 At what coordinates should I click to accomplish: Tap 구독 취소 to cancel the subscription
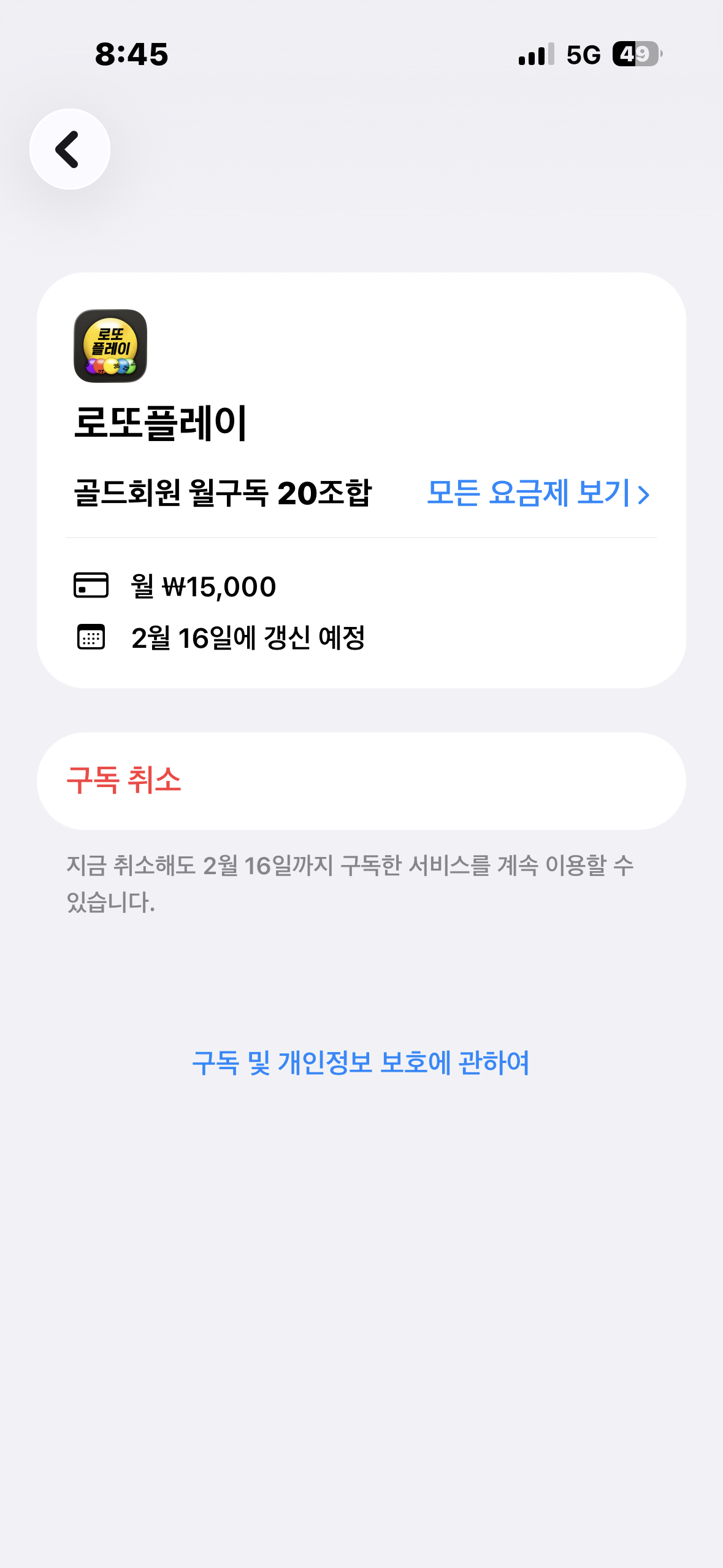tap(124, 780)
